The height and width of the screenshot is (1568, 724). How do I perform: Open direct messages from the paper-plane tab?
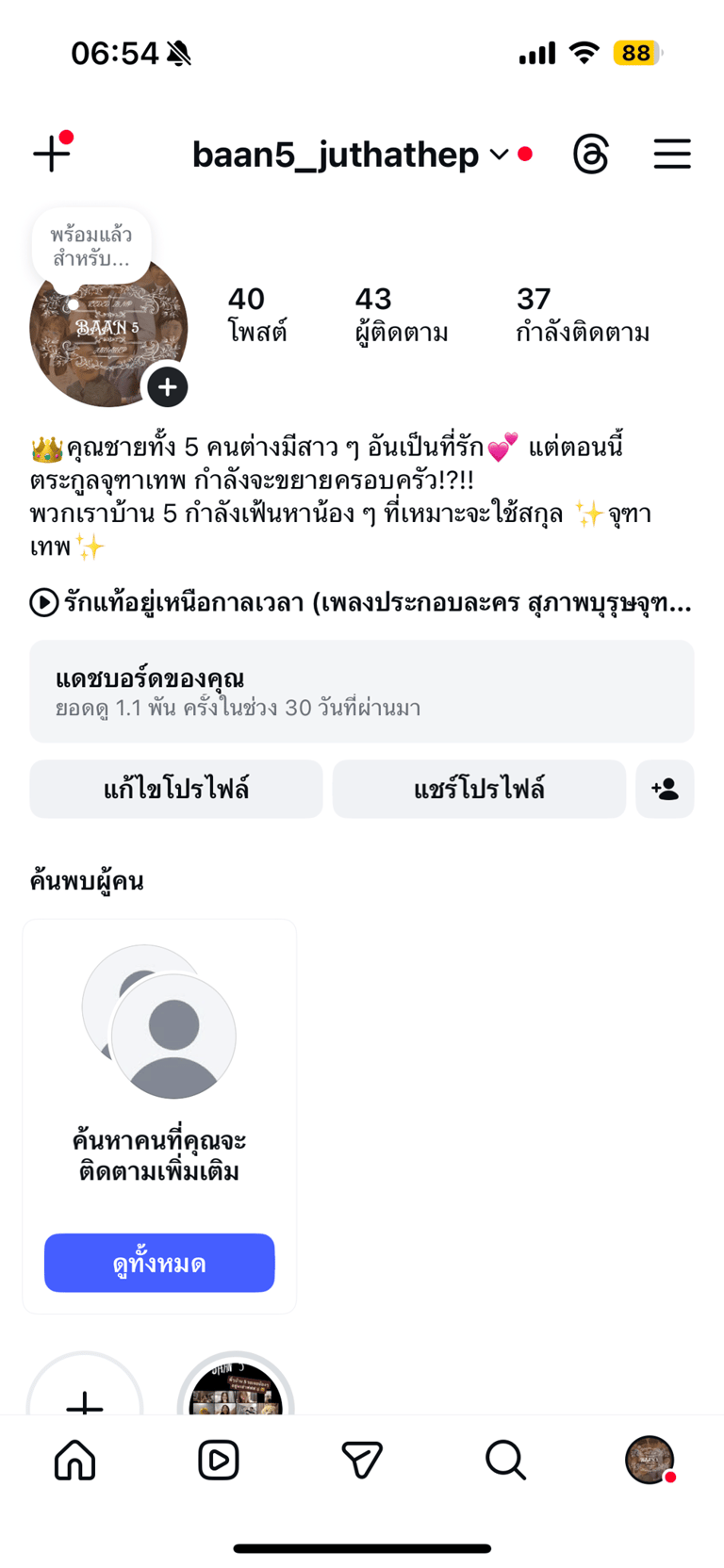[x=362, y=1461]
